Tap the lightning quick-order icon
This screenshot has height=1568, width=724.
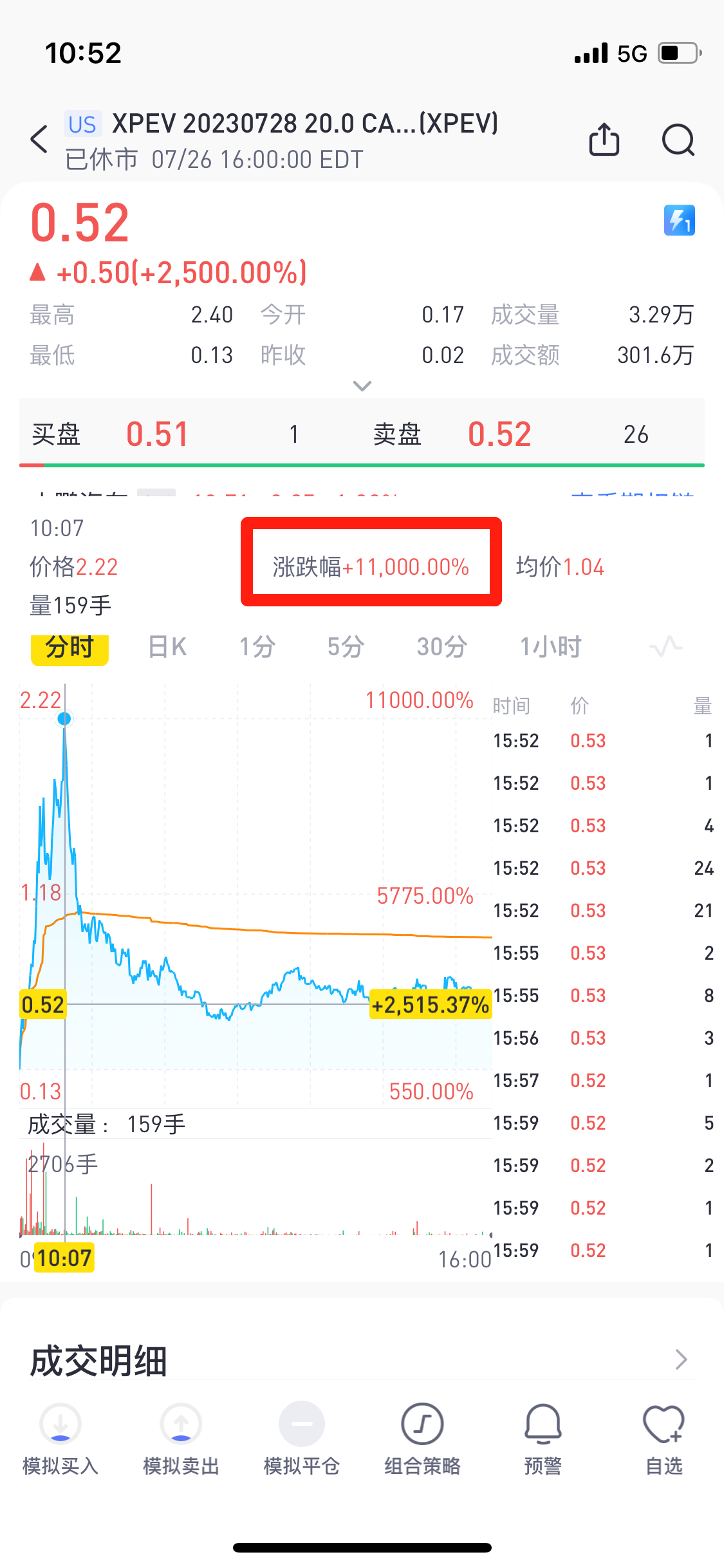(679, 219)
